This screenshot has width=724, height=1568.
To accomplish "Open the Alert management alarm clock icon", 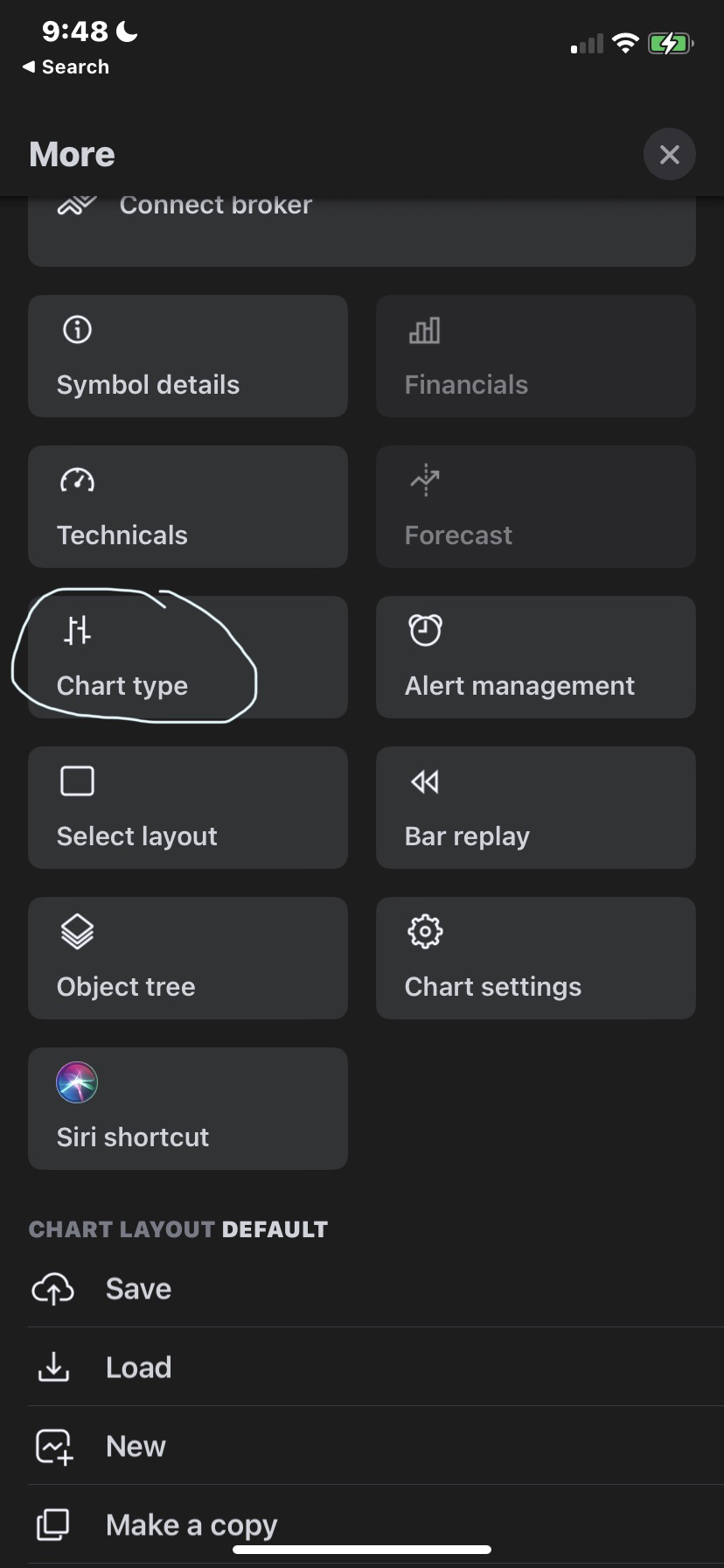I will (424, 629).
